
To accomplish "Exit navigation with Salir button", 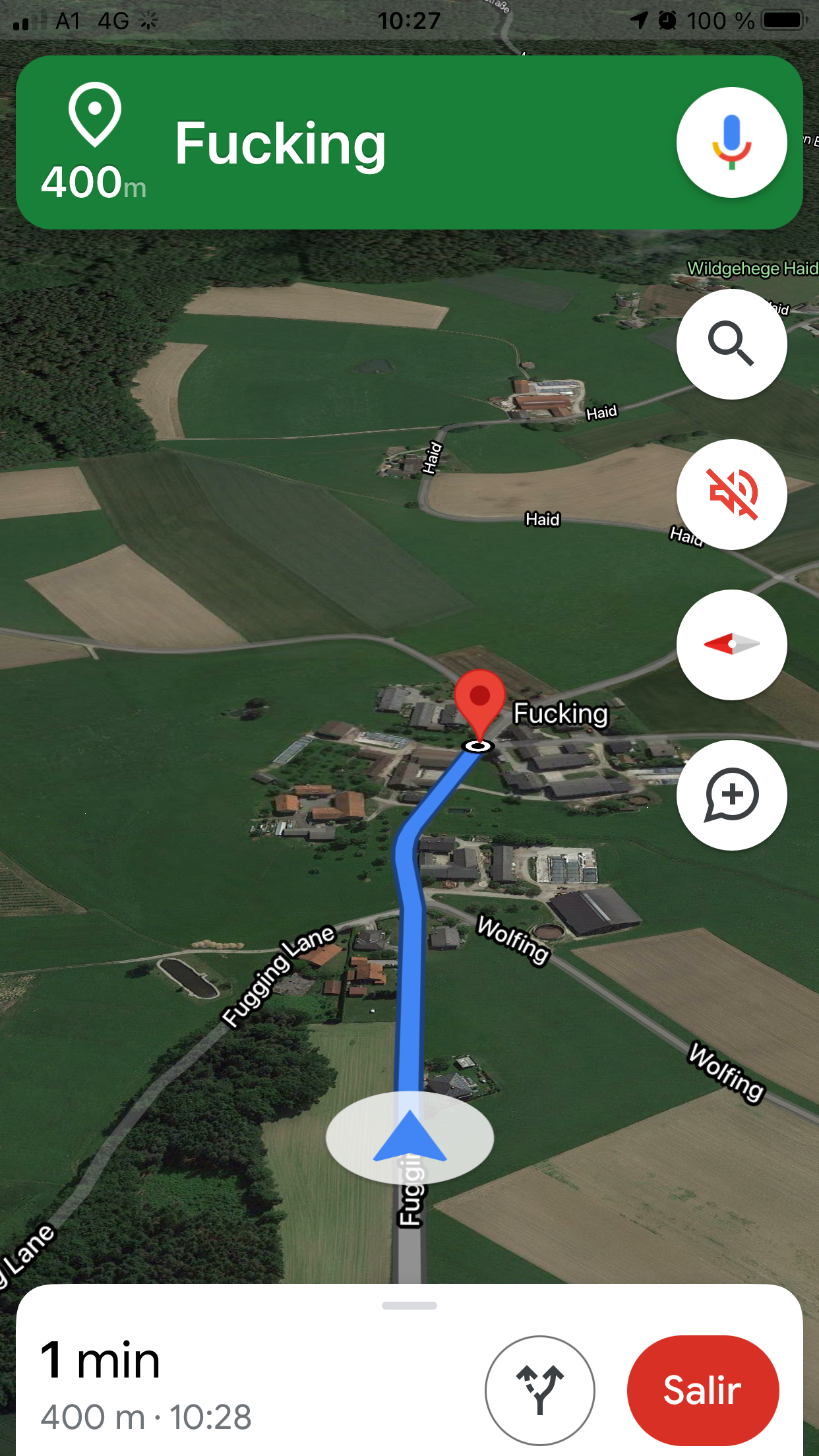I will click(702, 1389).
